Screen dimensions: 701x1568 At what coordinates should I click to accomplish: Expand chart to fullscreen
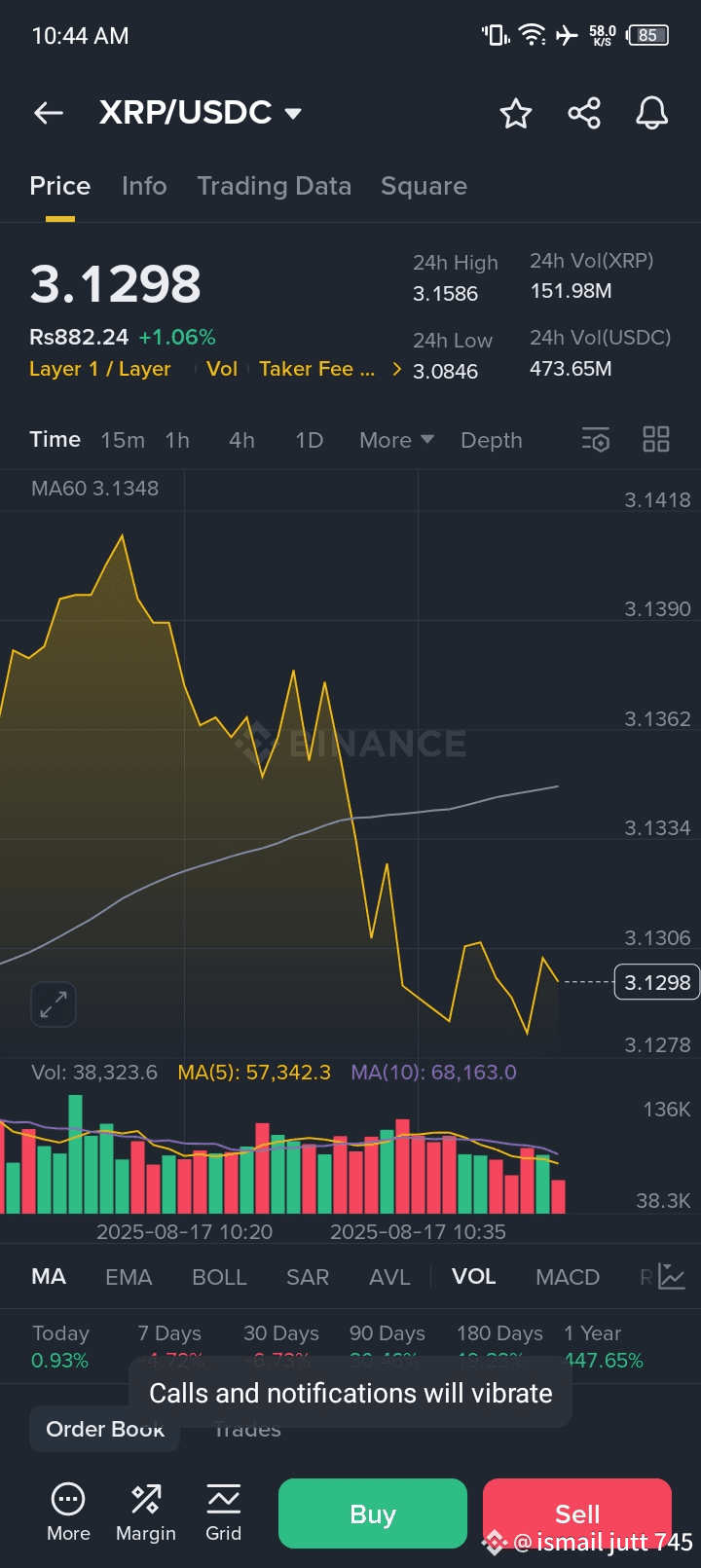tap(54, 1004)
